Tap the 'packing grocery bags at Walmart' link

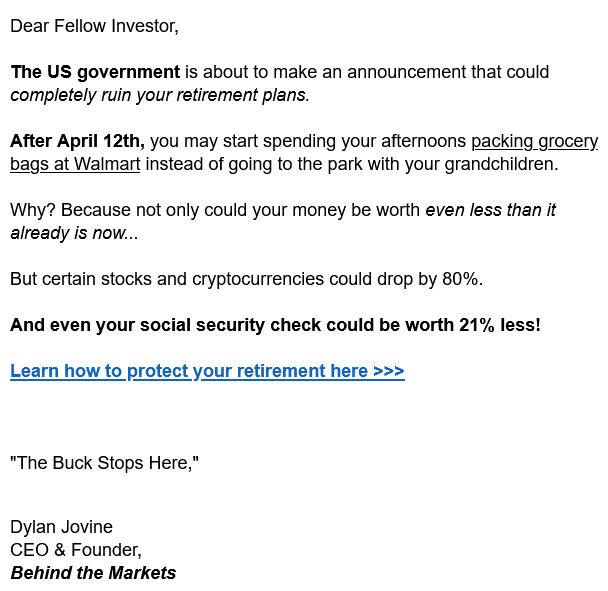[534, 142]
